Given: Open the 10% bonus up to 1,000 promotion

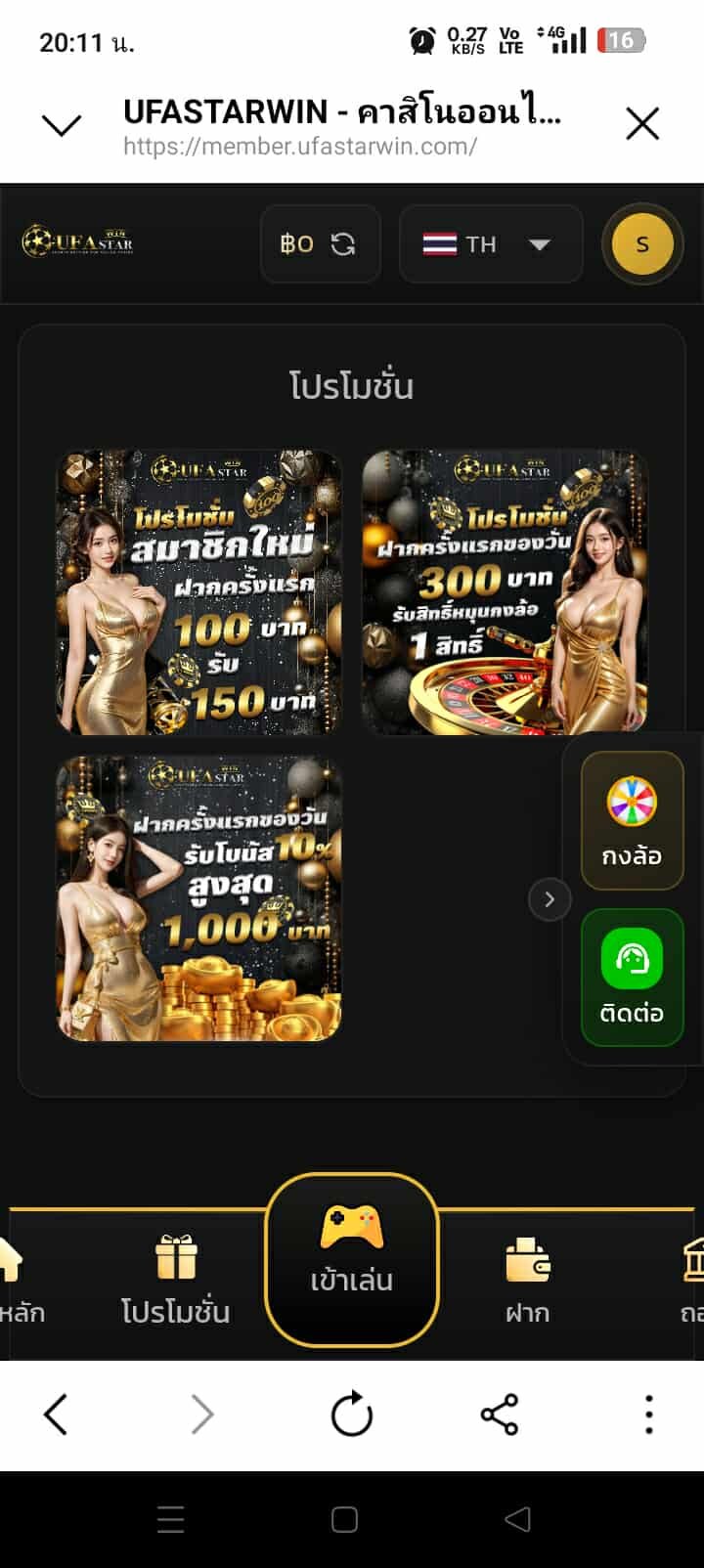Looking at the screenshot, I should coord(199,897).
